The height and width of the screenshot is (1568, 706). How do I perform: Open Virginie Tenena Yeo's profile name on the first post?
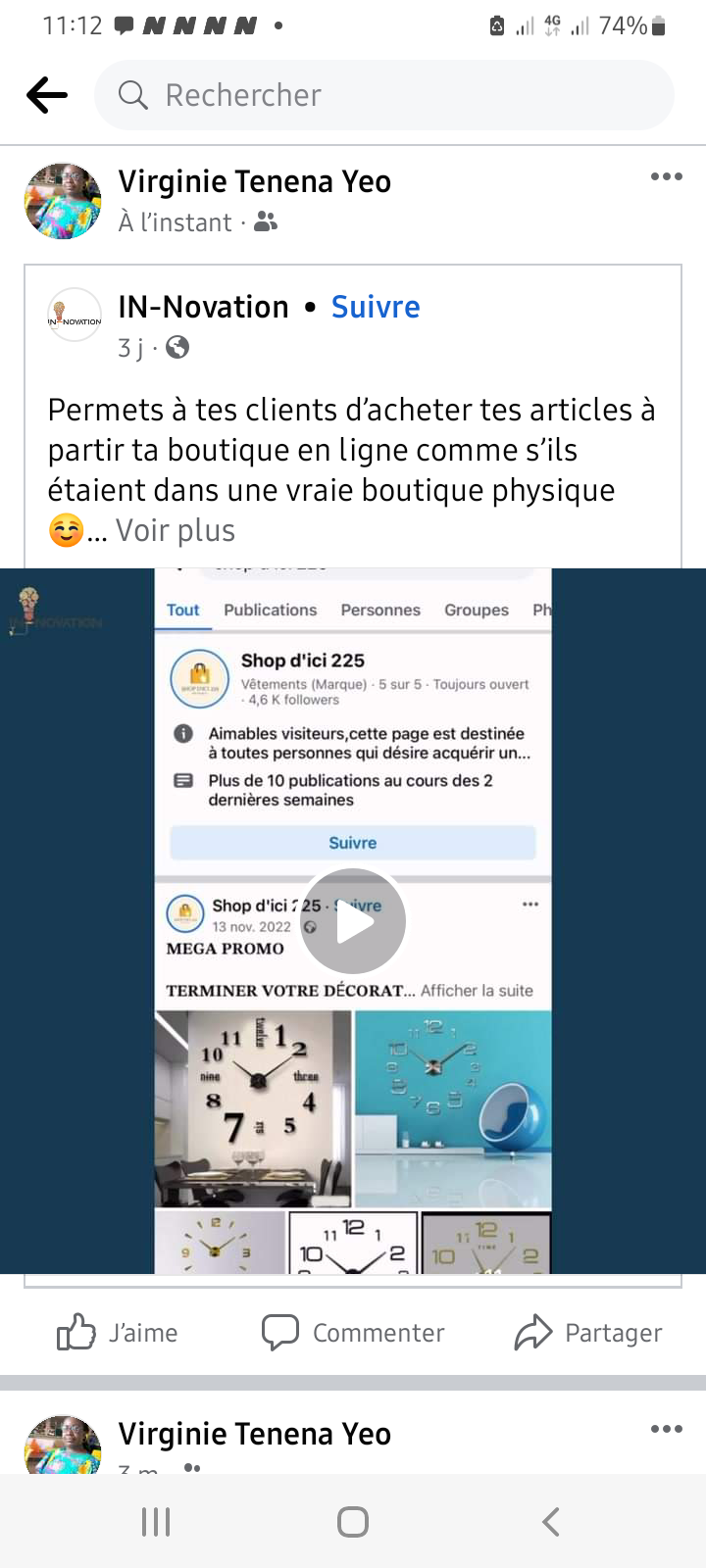point(255,182)
